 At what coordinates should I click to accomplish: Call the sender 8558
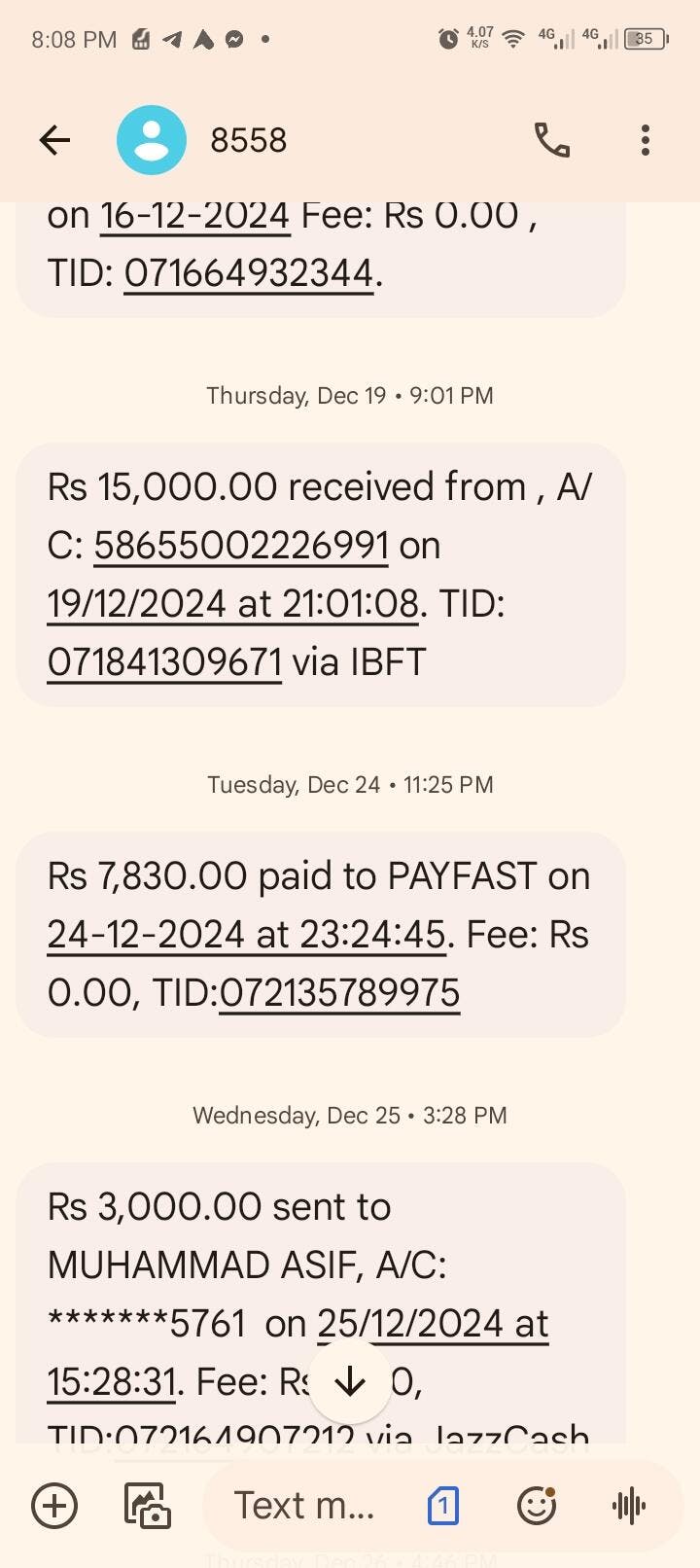[551, 141]
